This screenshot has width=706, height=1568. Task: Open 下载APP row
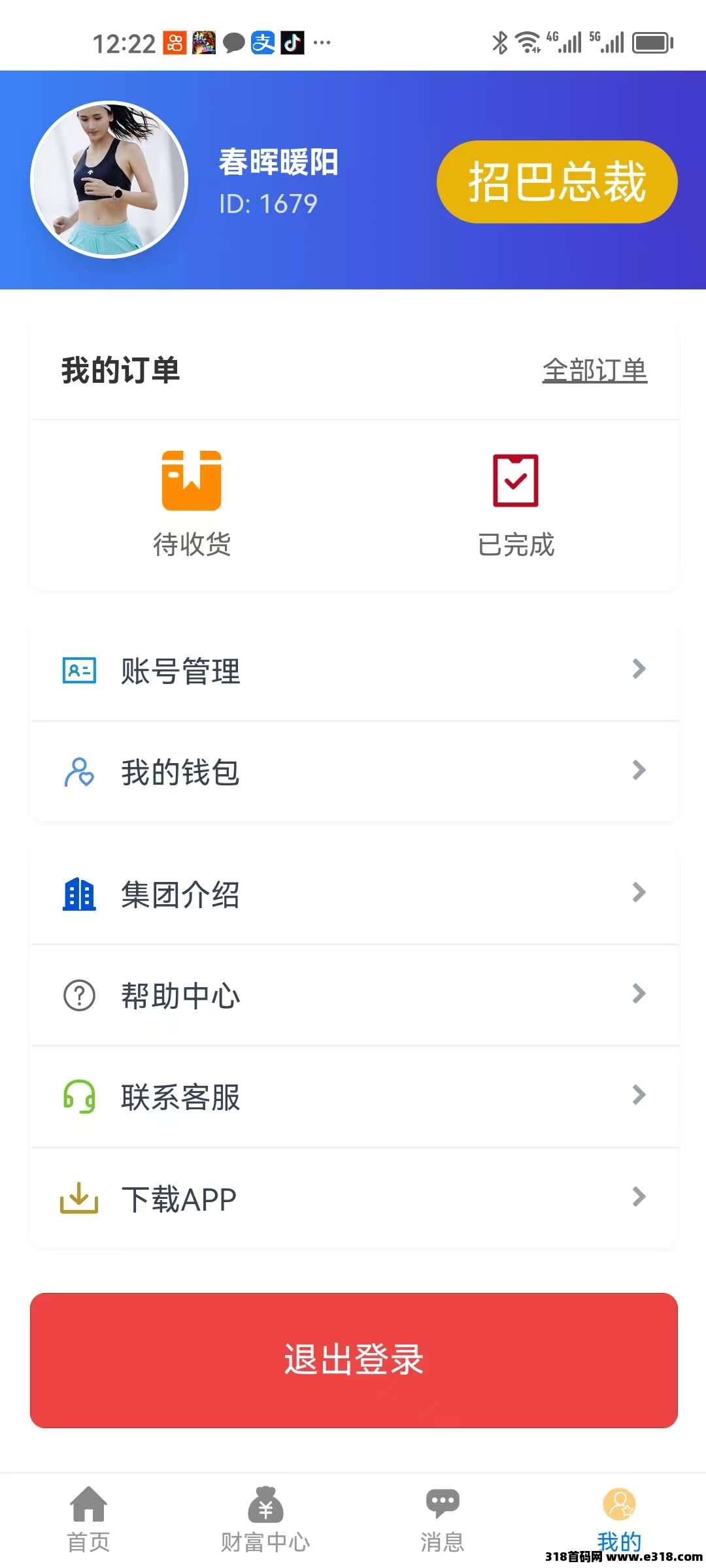pos(354,1198)
